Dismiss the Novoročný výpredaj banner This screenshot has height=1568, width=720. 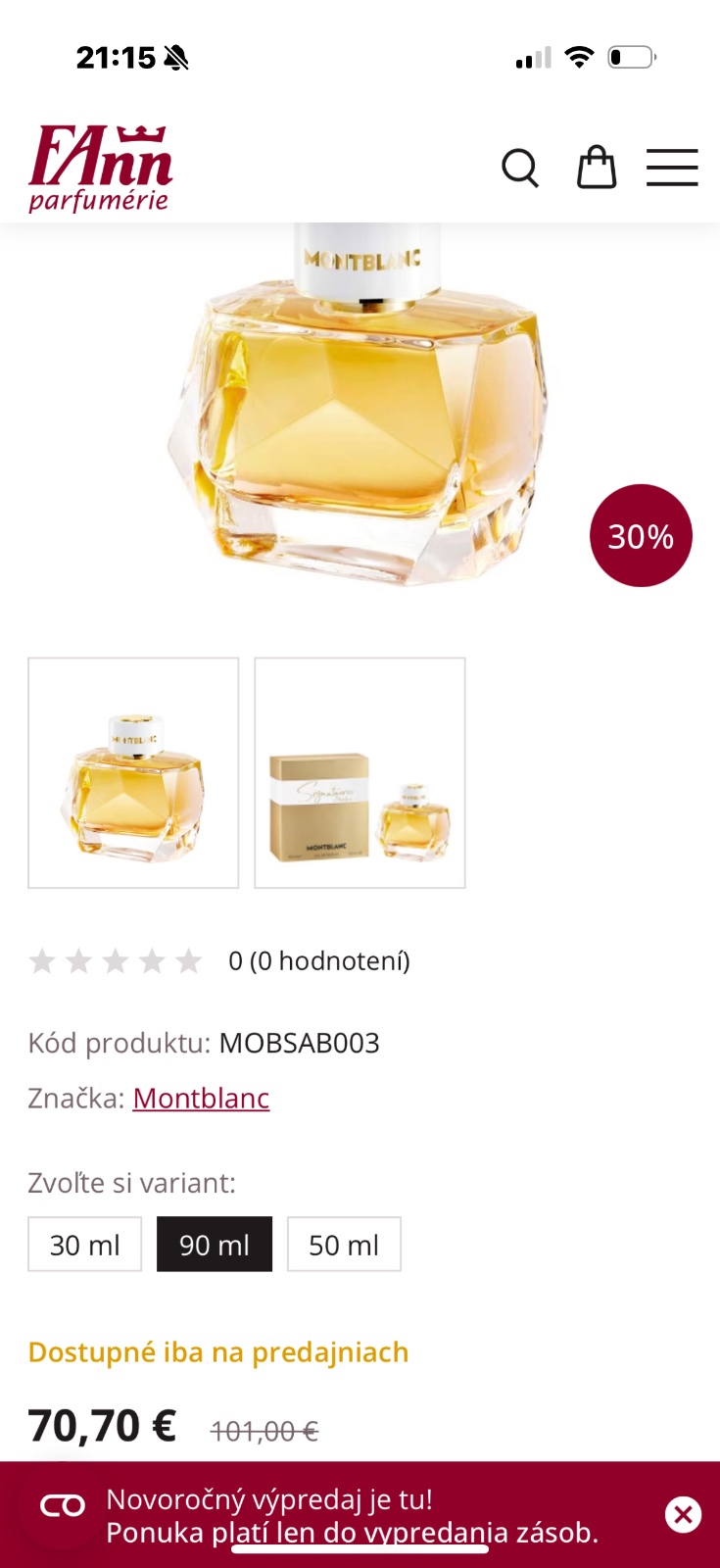[x=683, y=1515]
